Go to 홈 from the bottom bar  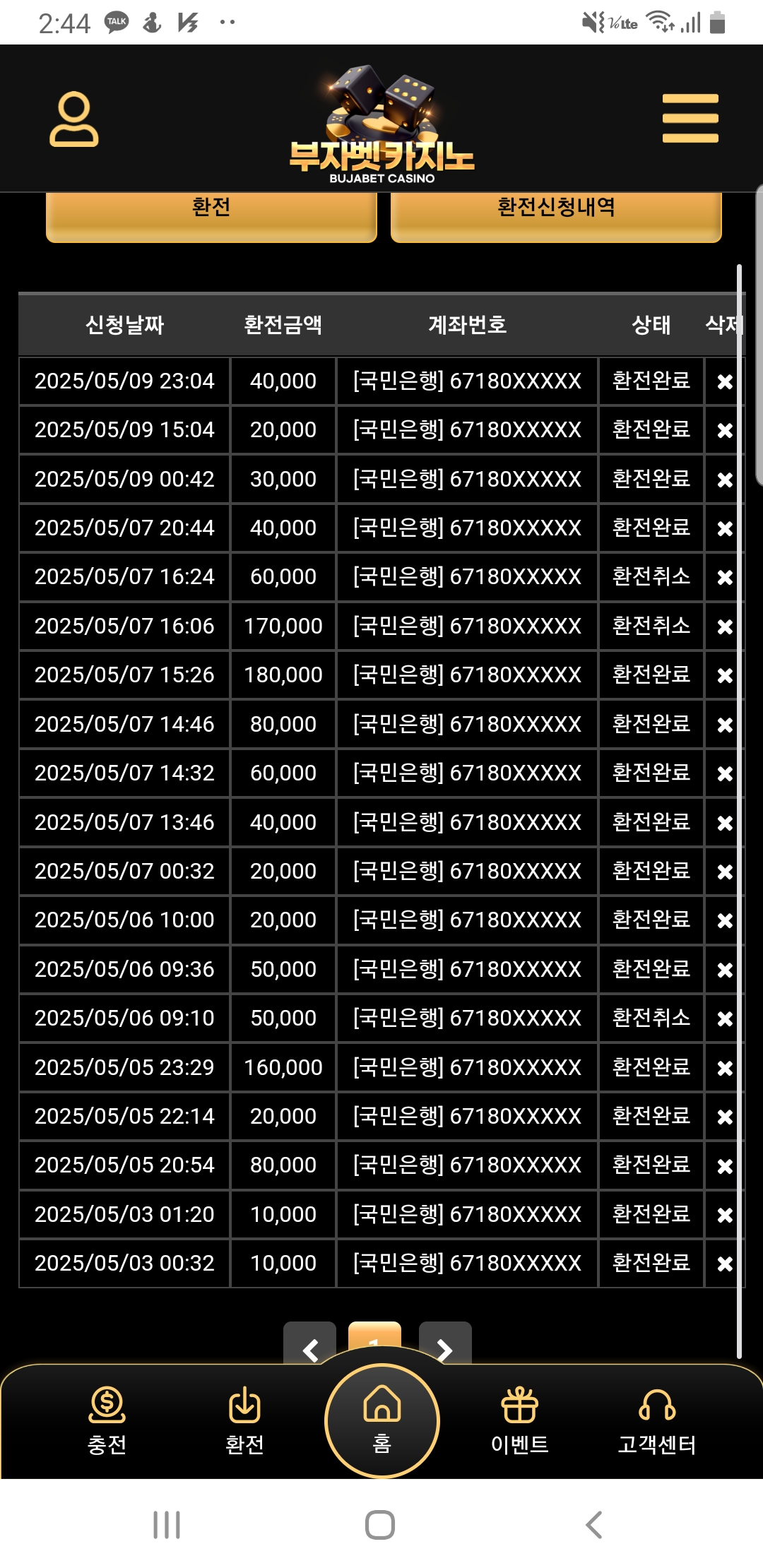pyautogui.click(x=381, y=1420)
